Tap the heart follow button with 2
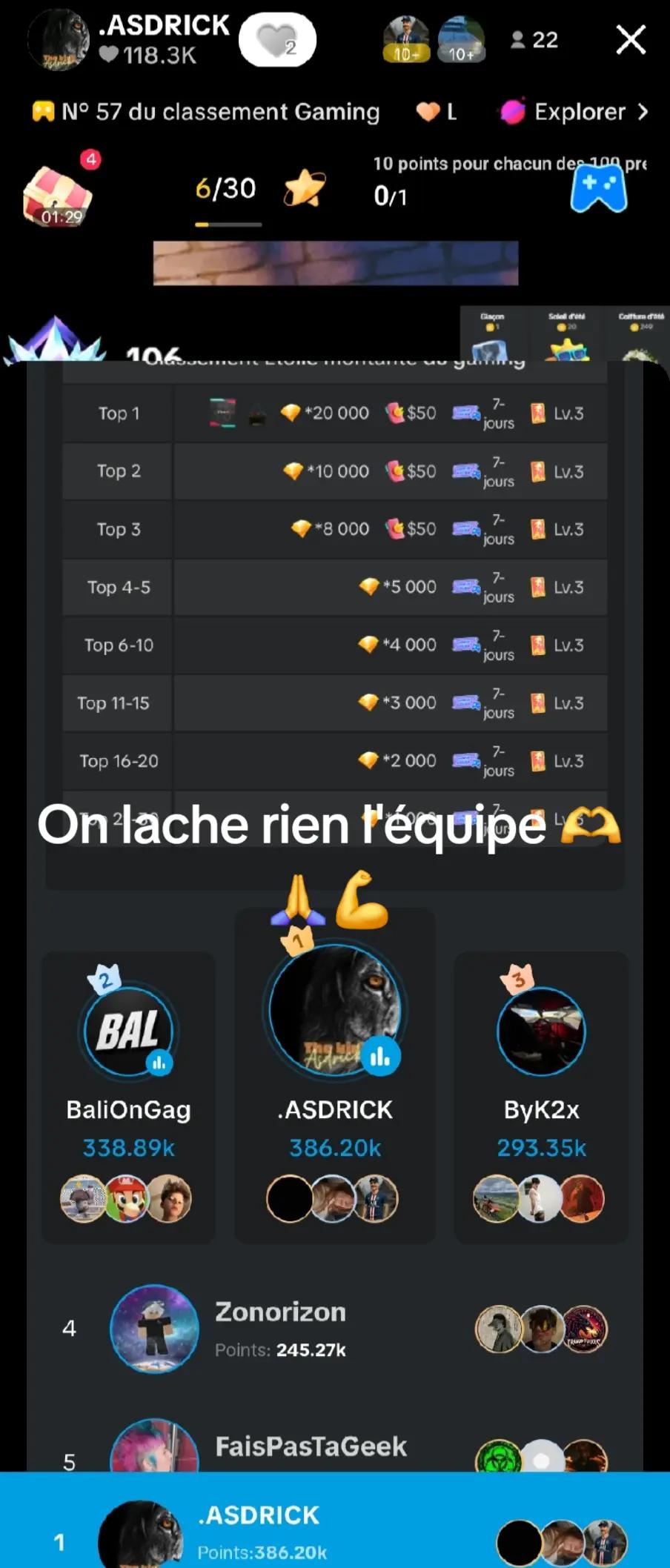 tap(277, 40)
